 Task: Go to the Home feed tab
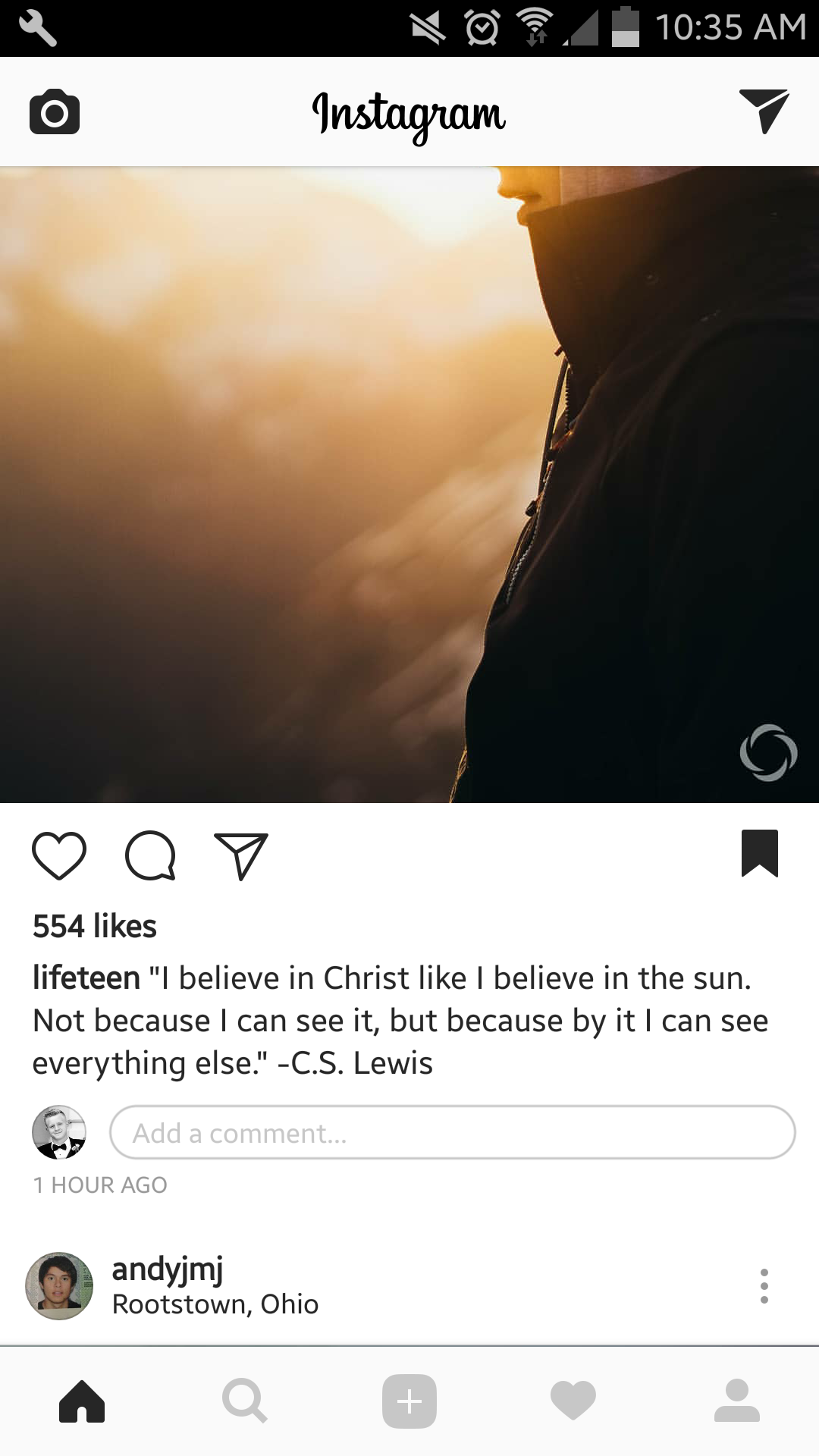[82, 1401]
